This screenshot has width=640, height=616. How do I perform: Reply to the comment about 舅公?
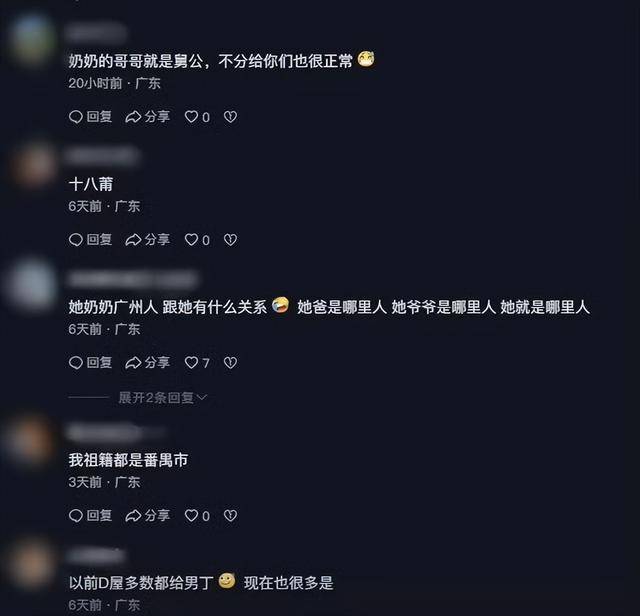(x=90, y=117)
